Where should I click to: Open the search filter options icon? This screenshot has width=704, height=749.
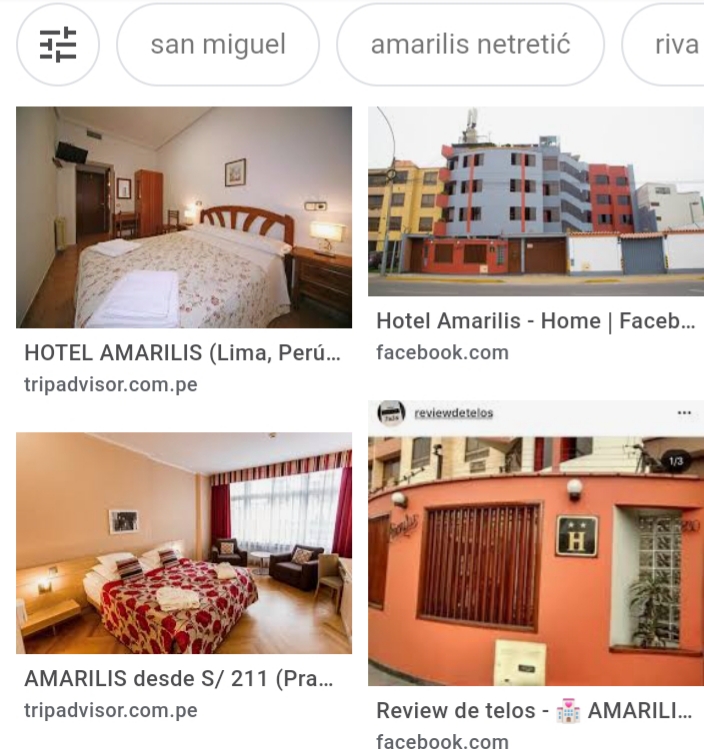(58, 45)
